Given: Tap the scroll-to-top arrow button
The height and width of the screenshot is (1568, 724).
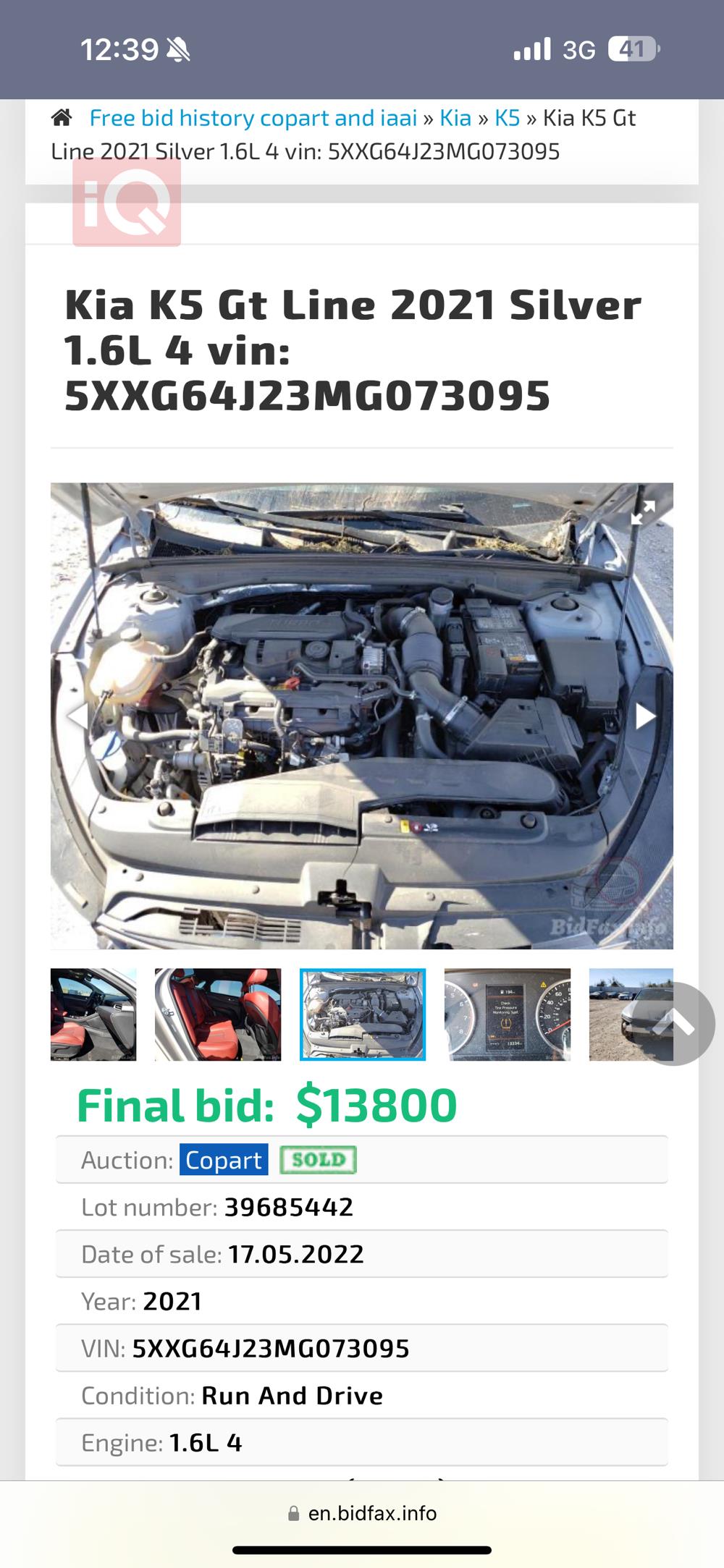Looking at the screenshot, I should [x=674, y=1023].
